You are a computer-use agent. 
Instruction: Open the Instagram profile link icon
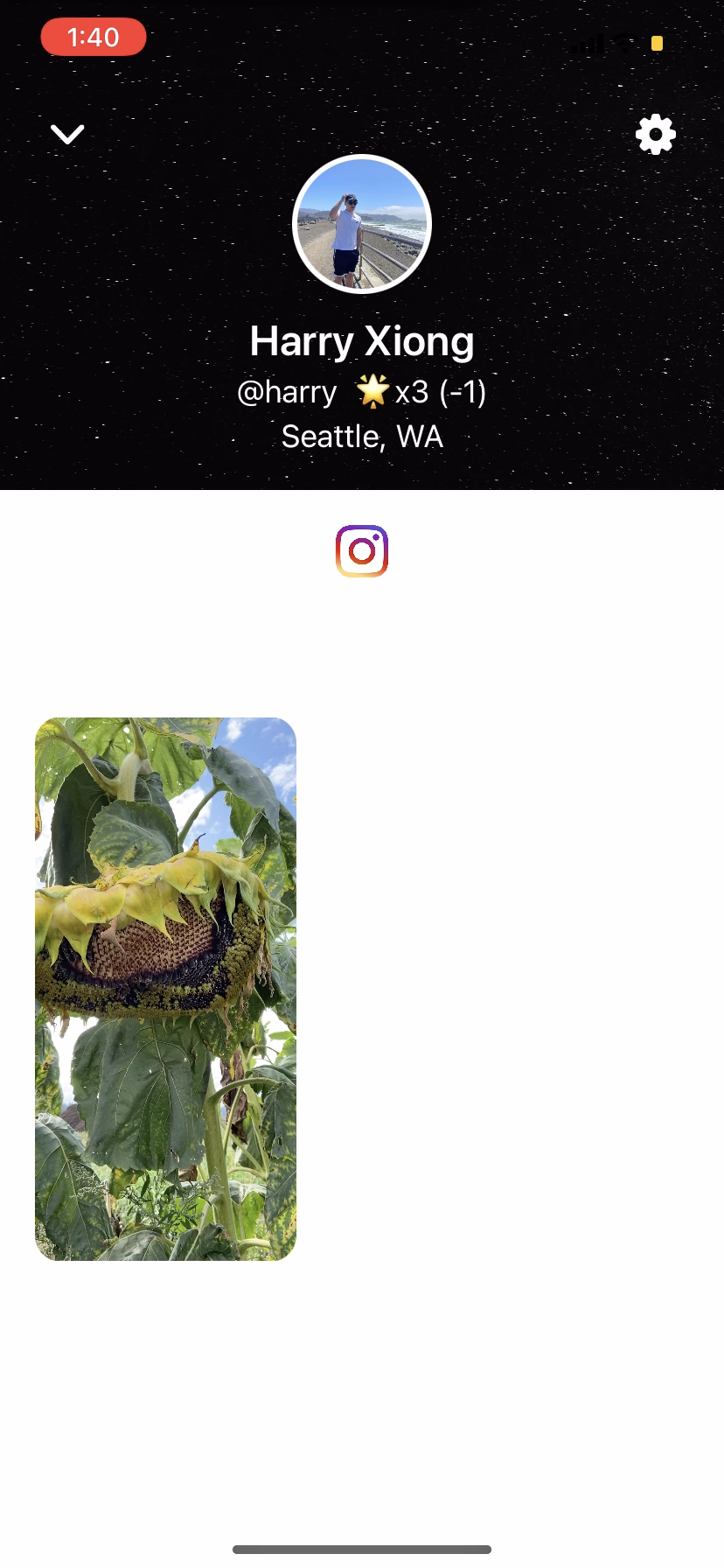tap(362, 550)
